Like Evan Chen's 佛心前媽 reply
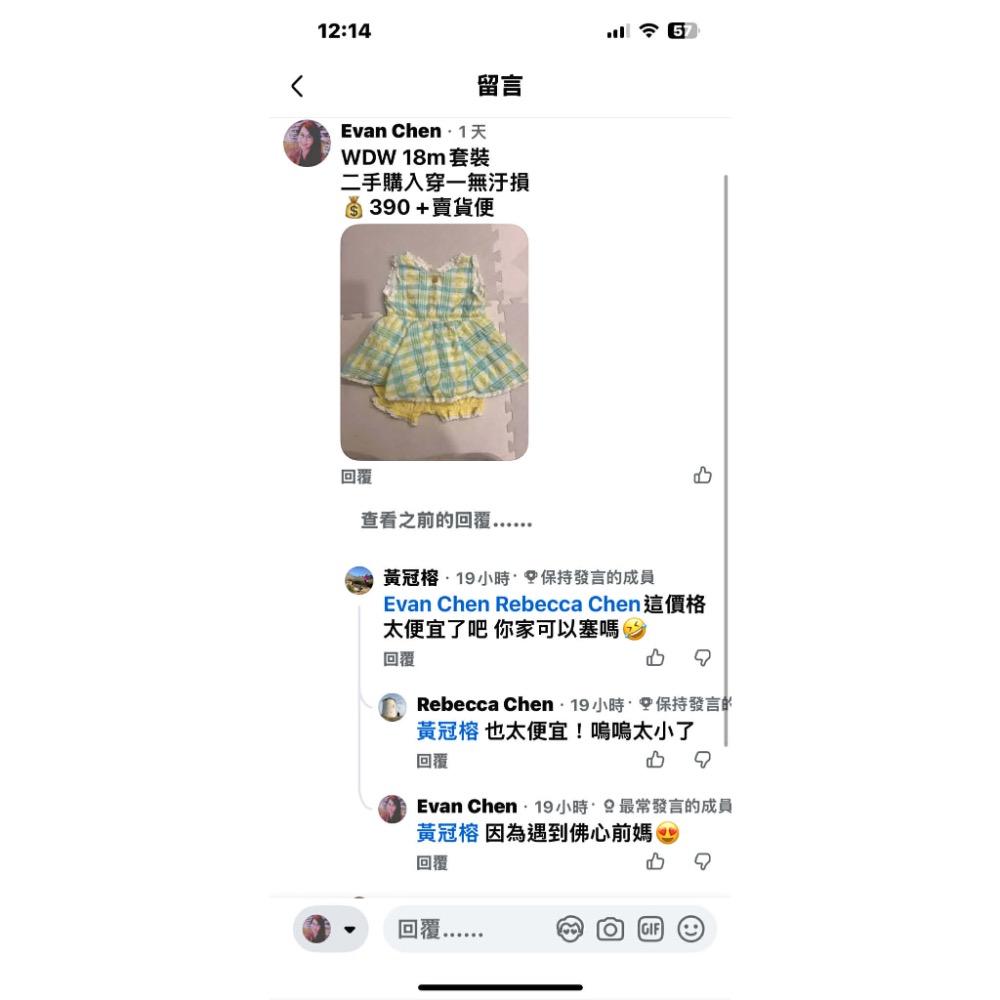The height and width of the screenshot is (1000, 1000). 655,862
